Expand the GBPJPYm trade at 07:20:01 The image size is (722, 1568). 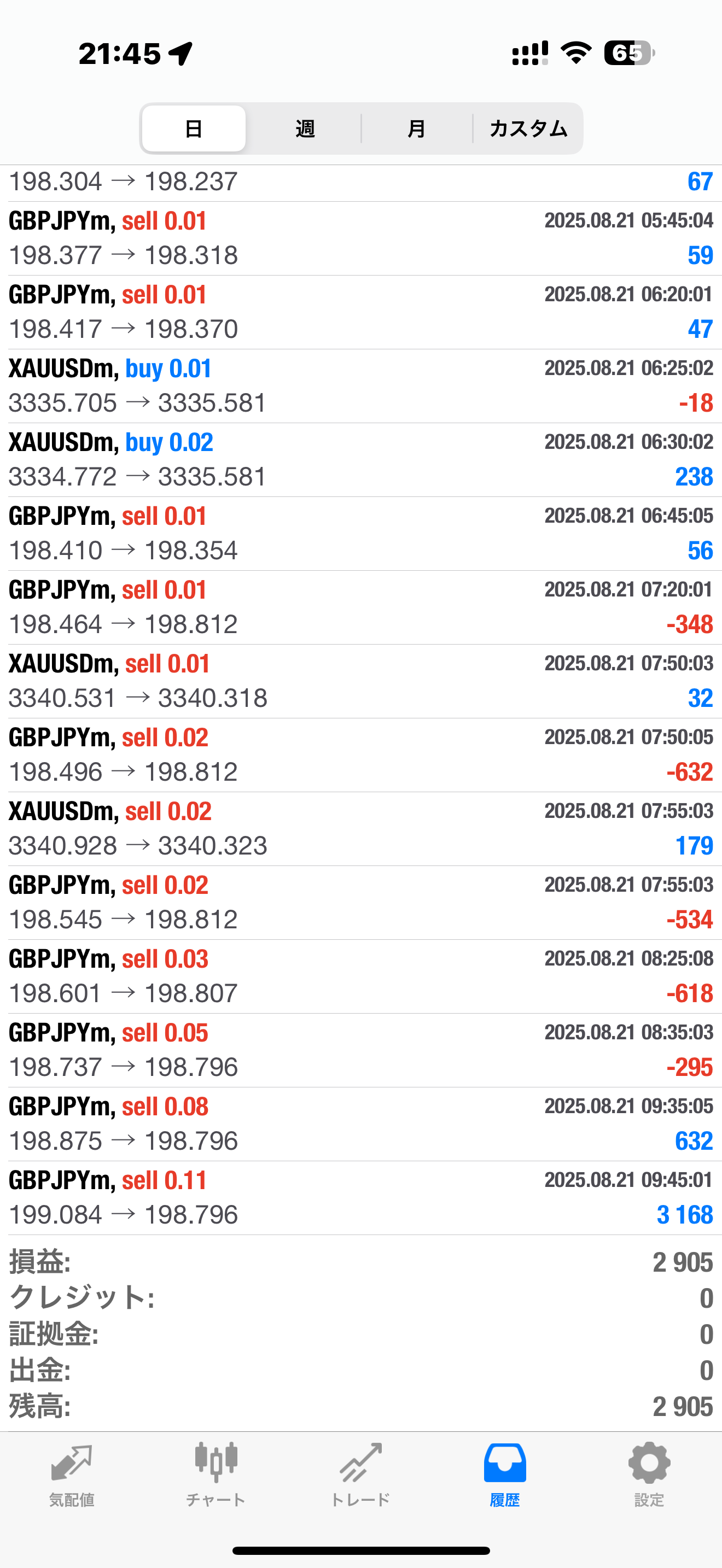point(361,607)
